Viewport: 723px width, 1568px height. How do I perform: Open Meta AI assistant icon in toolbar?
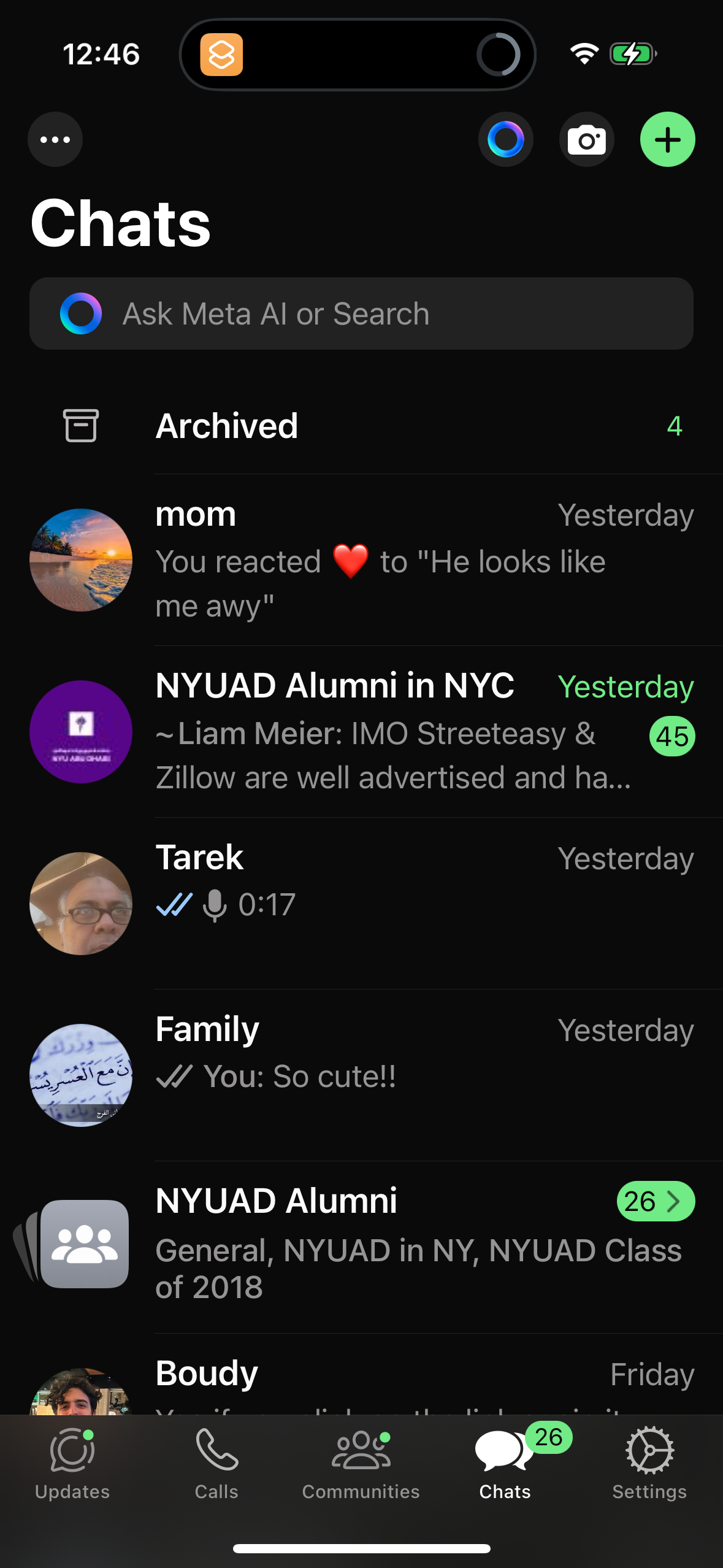click(505, 139)
